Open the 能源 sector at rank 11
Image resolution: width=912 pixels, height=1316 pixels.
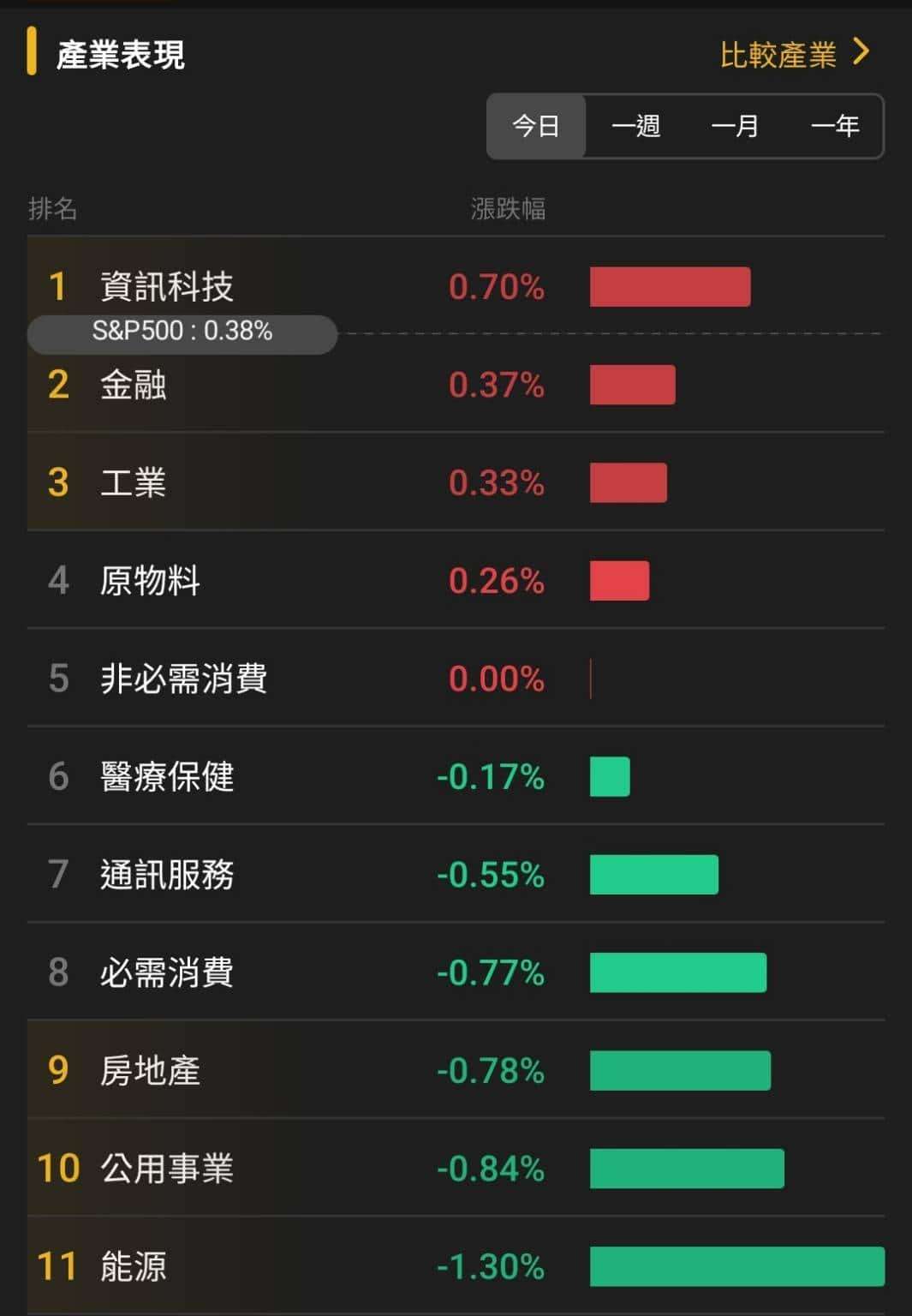point(257,1265)
